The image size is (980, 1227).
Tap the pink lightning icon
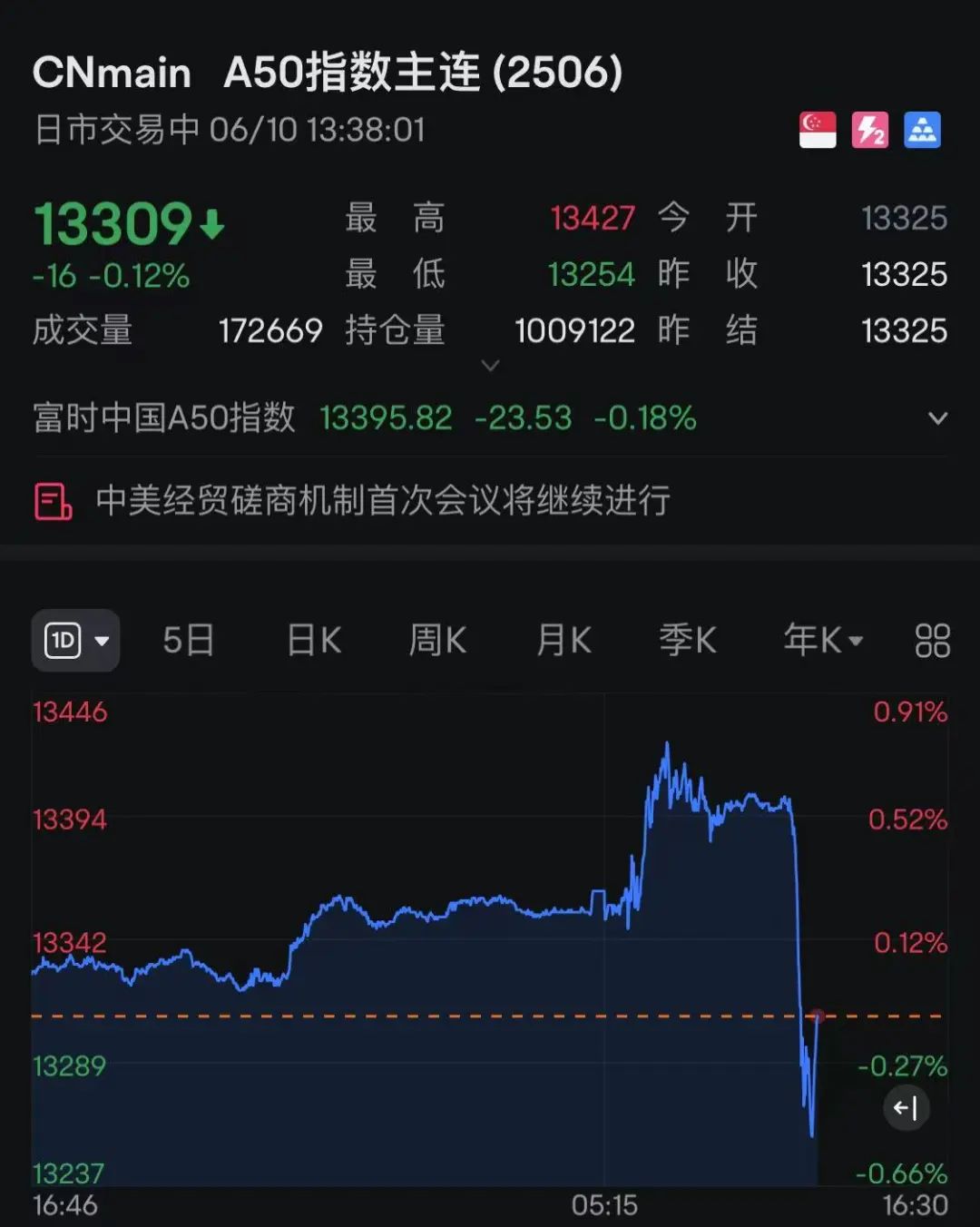click(870, 131)
